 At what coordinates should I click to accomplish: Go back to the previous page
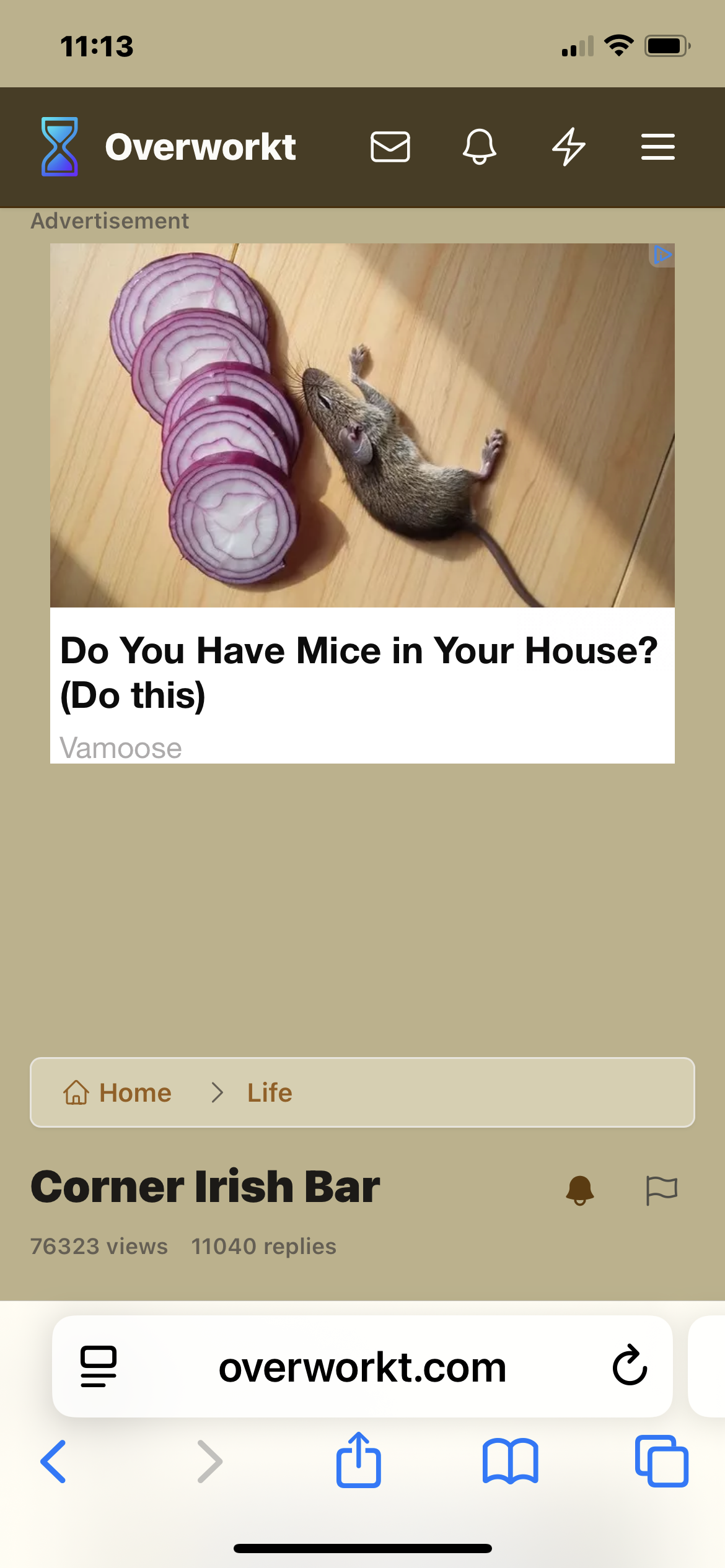pos(54,1461)
